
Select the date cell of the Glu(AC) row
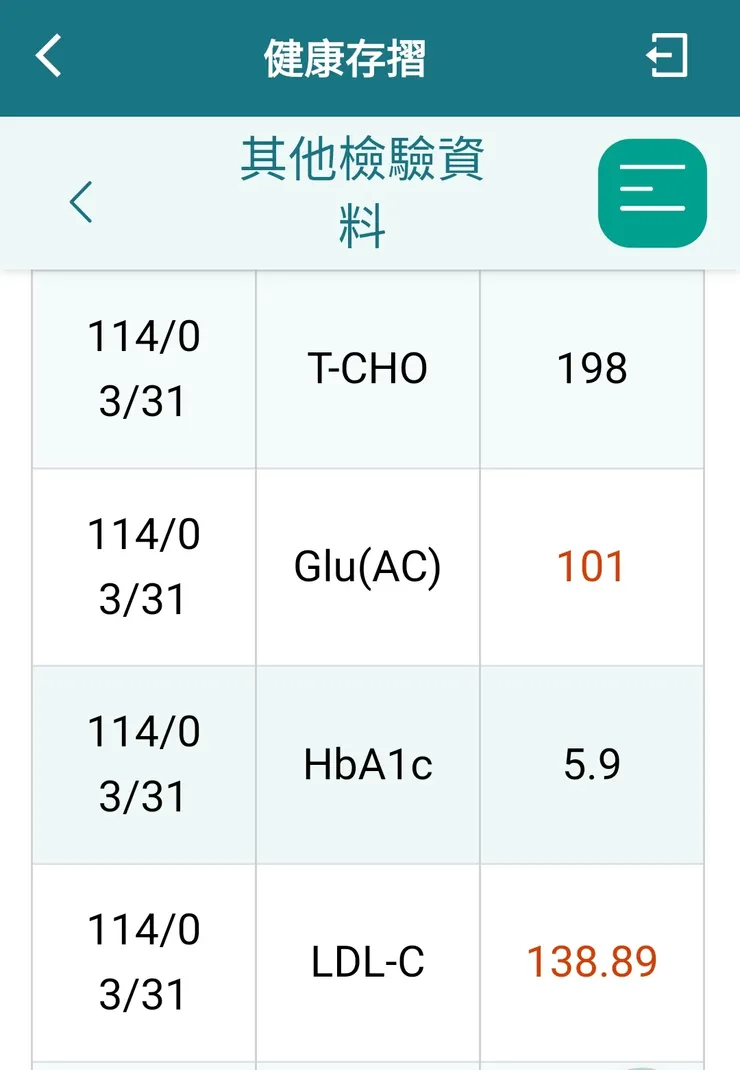tap(143, 566)
